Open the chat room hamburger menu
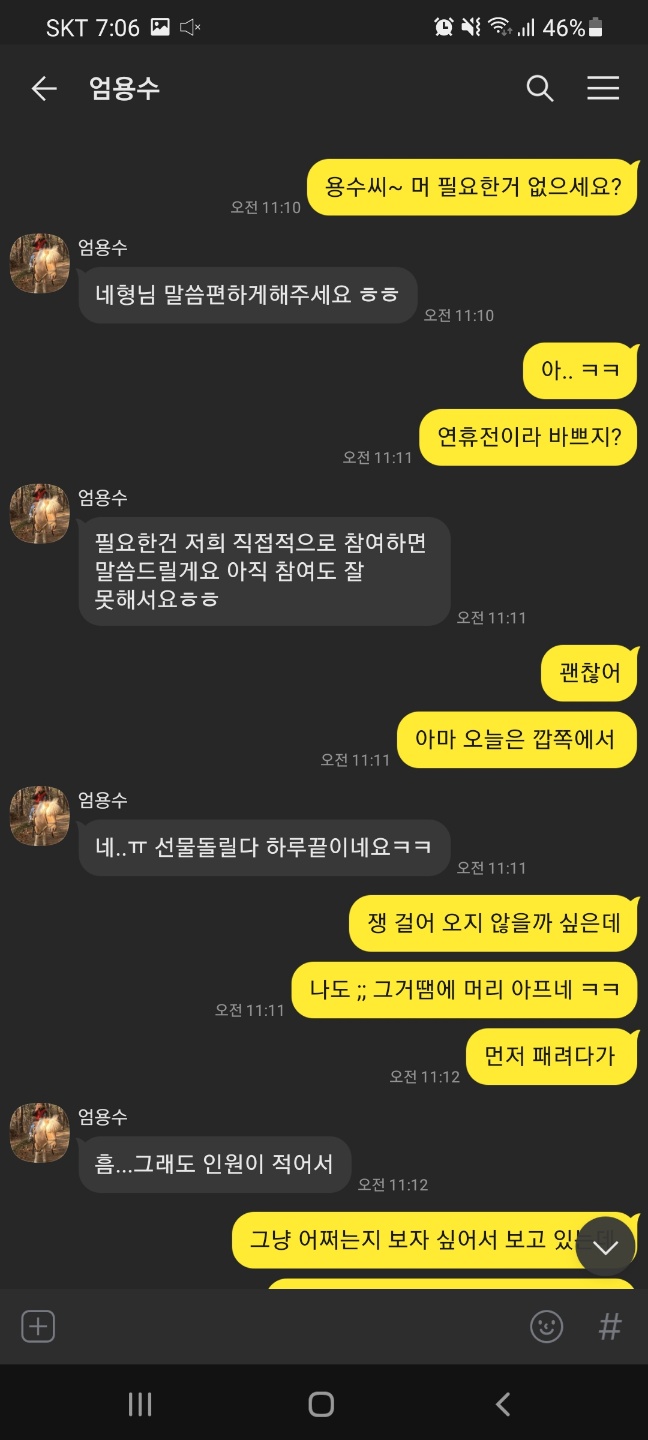Image resolution: width=648 pixels, height=1440 pixels. click(x=603, y=89)
